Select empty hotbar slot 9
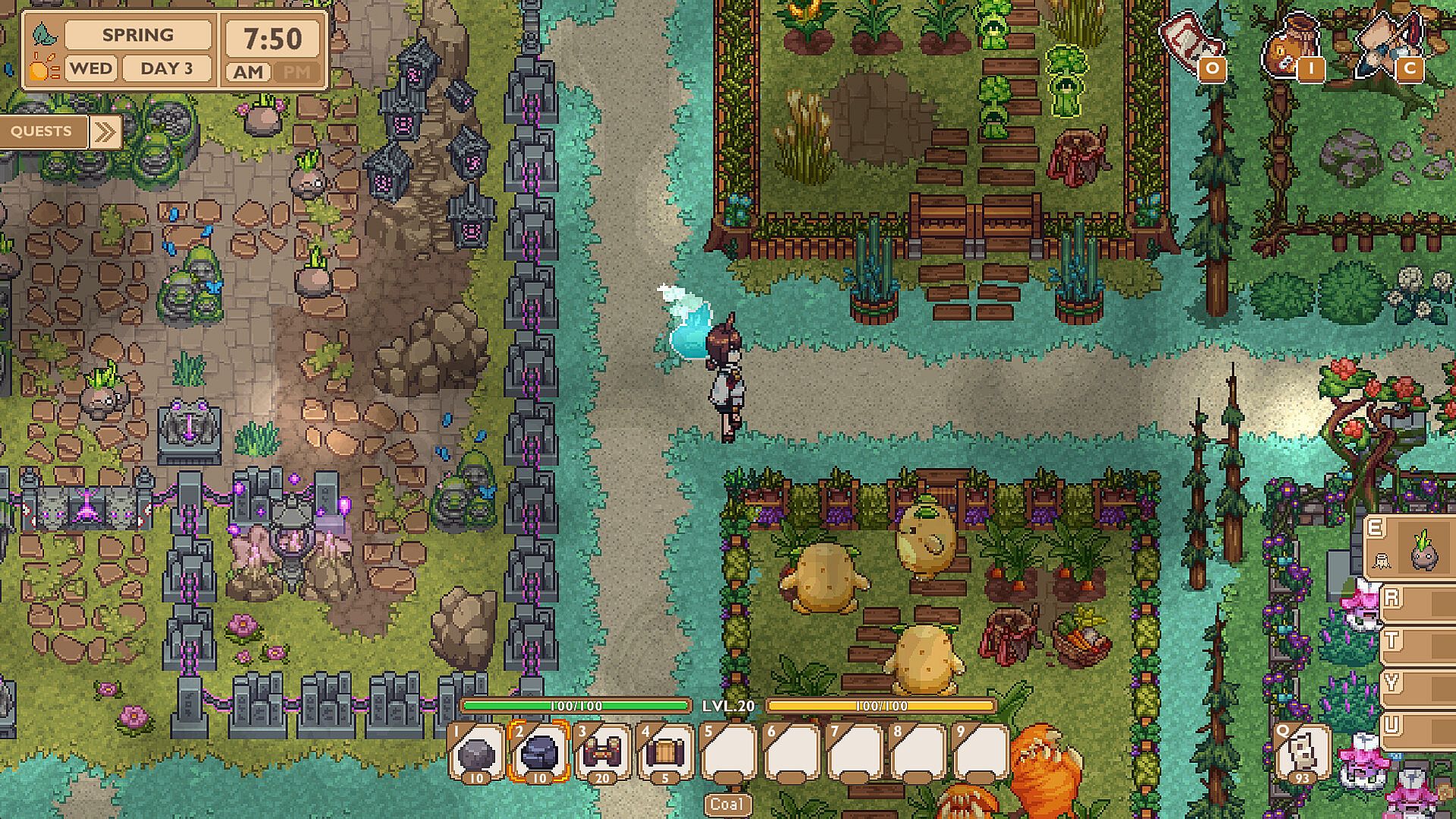 click(980, 752)
